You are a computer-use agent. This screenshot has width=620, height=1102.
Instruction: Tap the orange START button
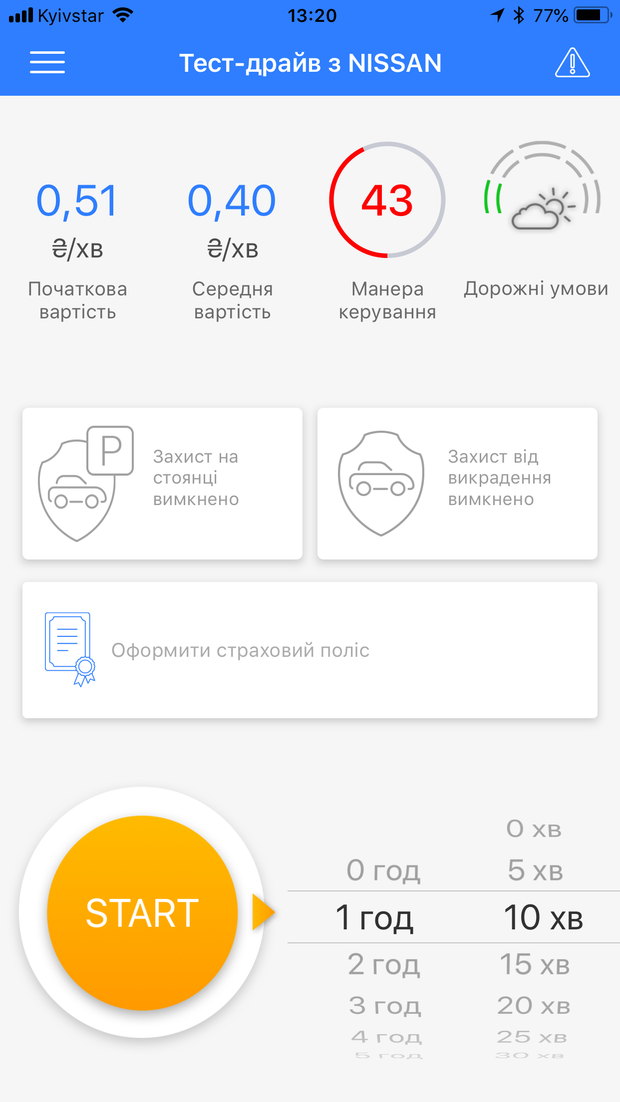142,913
